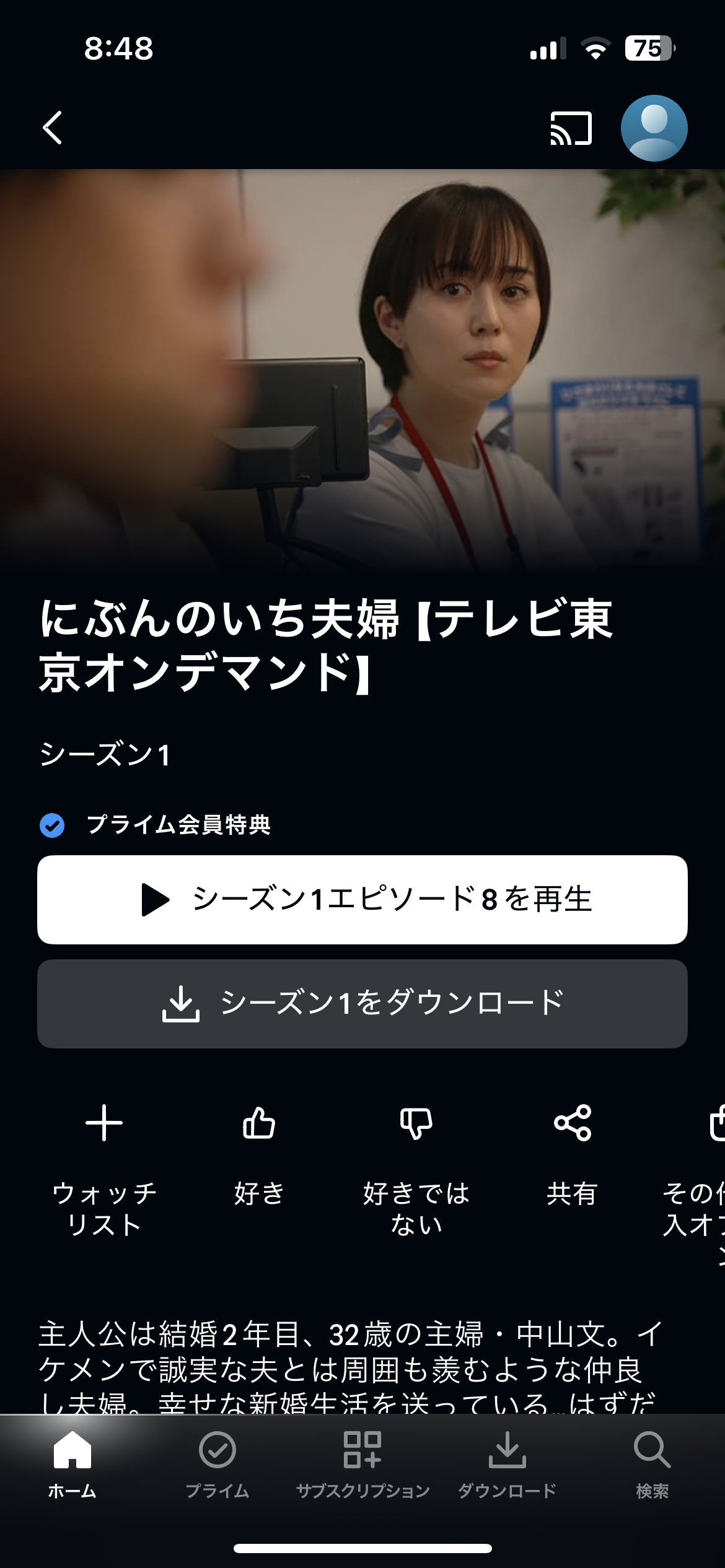
Task: Download シーズン1 episodes
Action: (x=362, y=1003)
